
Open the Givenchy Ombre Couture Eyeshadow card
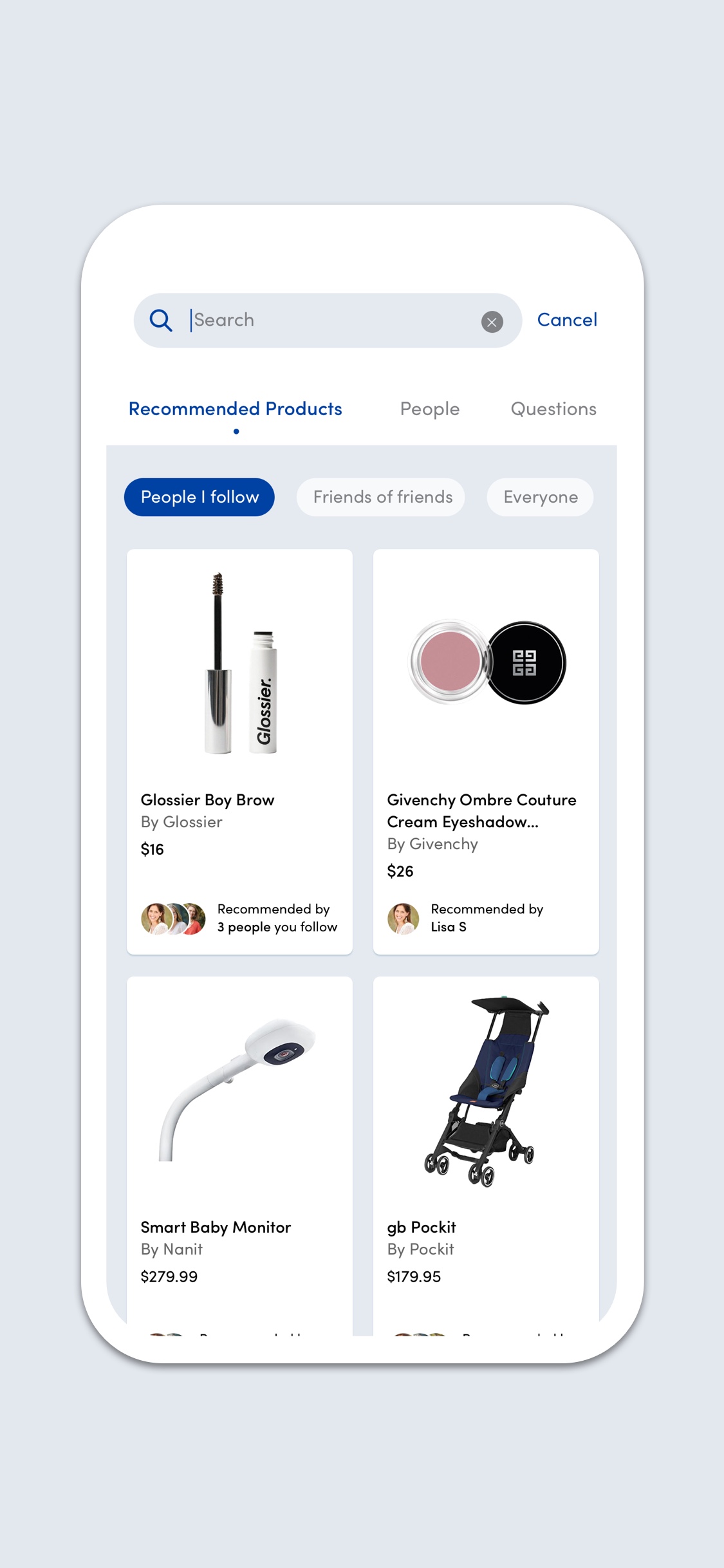[x=486, y=751]
